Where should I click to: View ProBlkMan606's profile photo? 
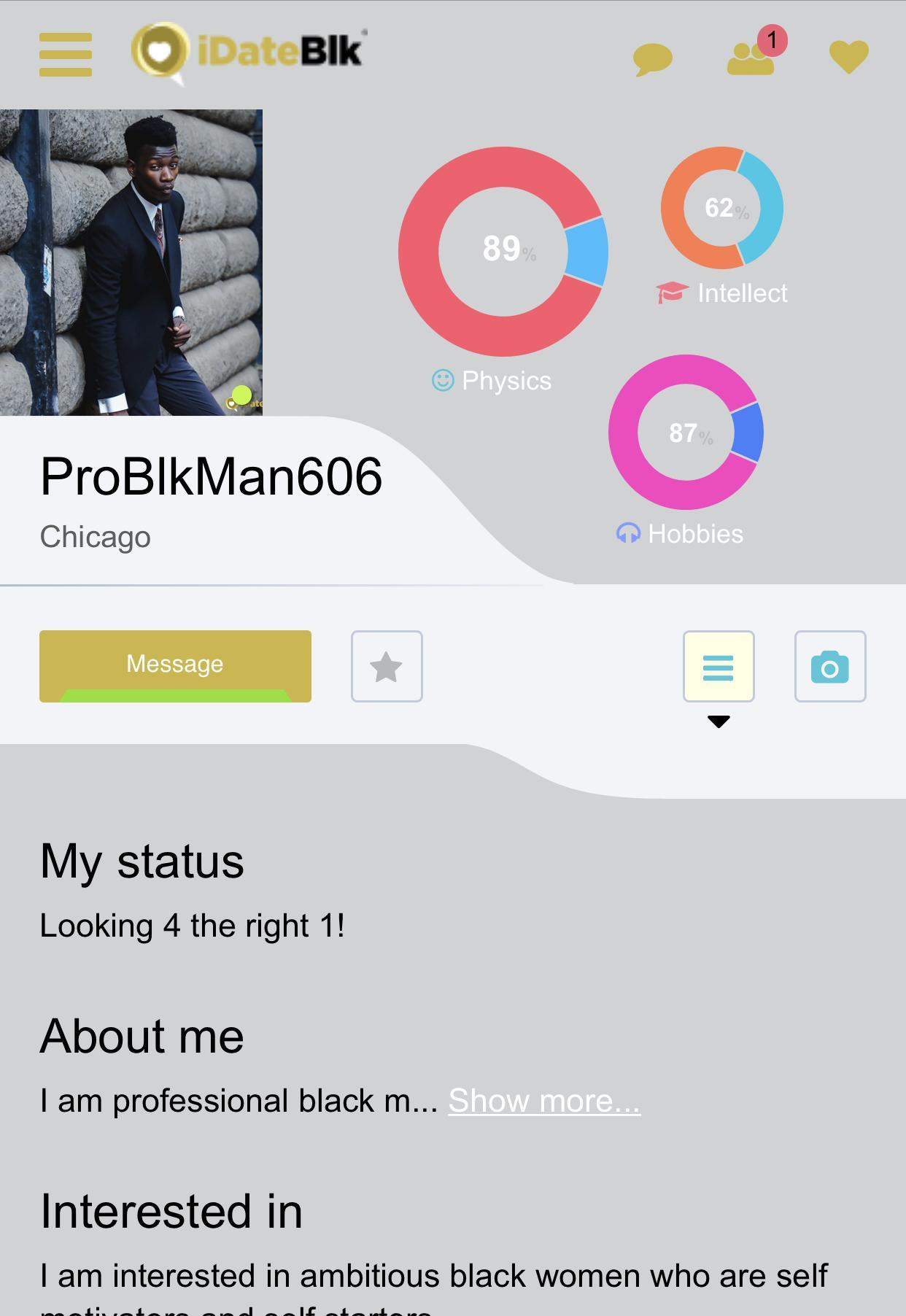click(x=131, y=263)
